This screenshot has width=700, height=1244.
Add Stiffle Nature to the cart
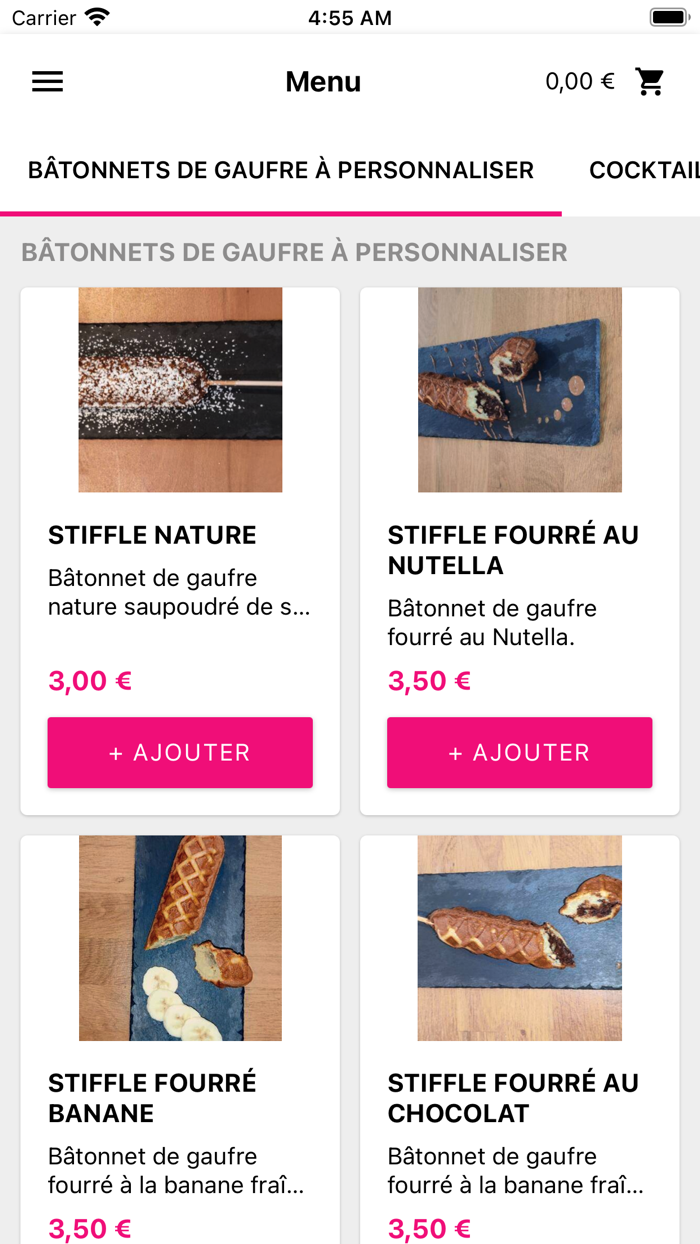[x=180, y=752]
